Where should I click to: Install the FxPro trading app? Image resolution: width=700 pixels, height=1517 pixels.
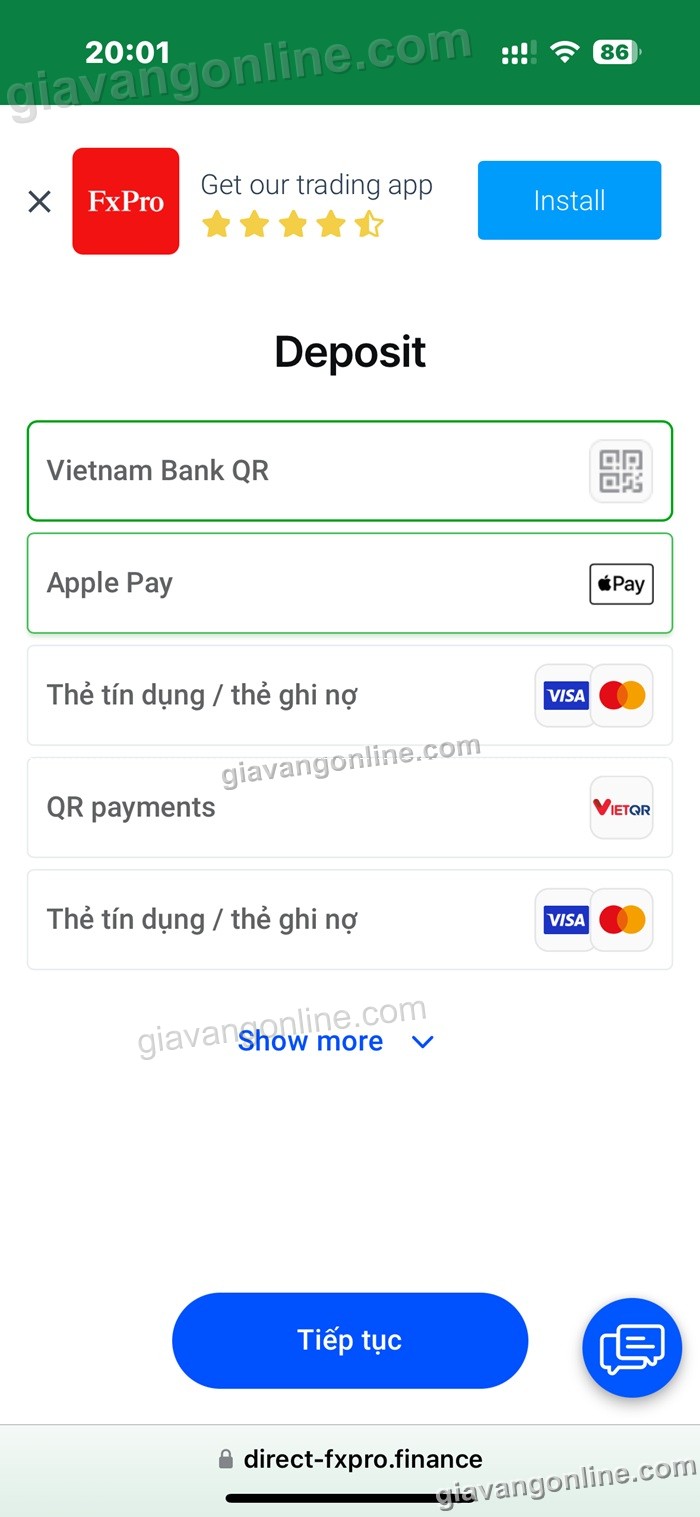click(569, 200)
